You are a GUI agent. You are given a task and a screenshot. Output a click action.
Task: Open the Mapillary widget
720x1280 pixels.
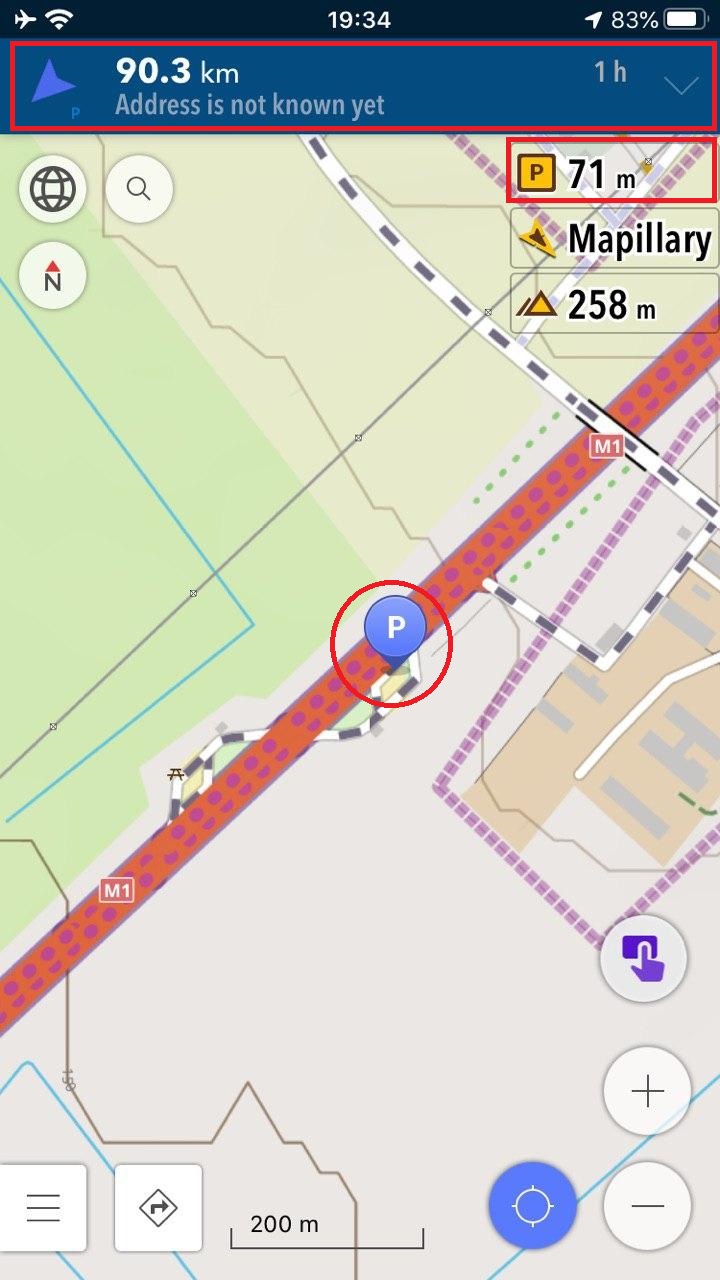(x=615, y=239)
